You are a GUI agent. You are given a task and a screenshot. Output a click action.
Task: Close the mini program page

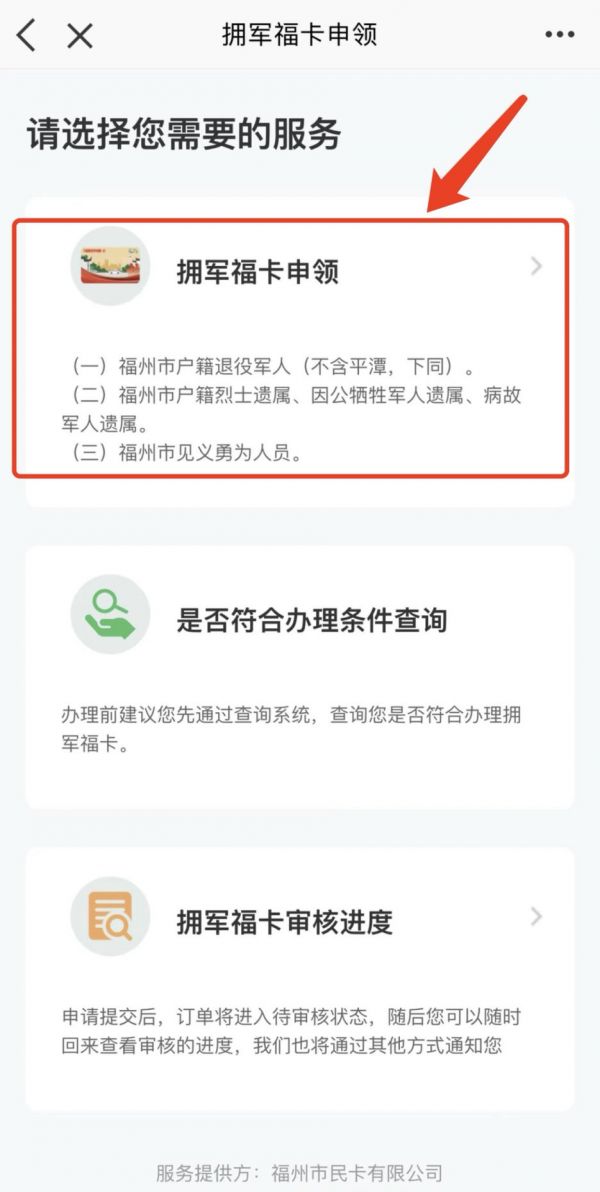click(x=79, y=36)
